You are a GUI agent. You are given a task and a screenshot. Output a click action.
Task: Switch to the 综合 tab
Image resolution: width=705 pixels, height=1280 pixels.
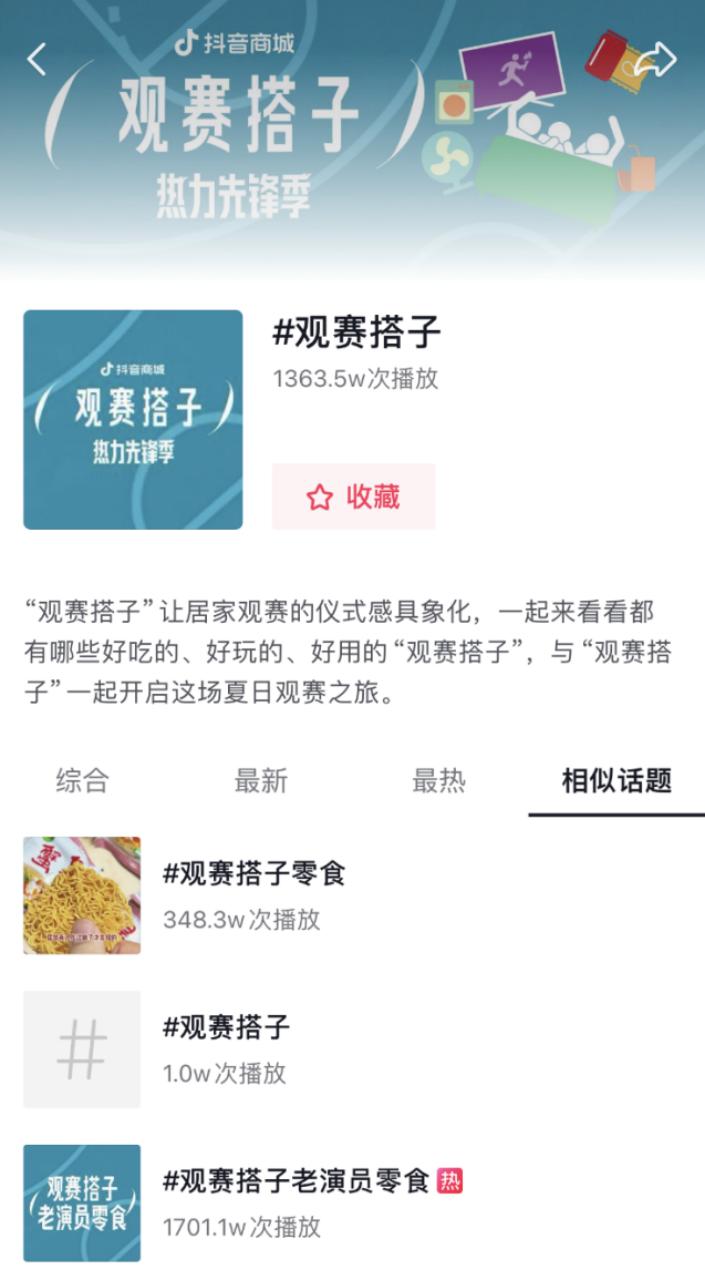82,781
